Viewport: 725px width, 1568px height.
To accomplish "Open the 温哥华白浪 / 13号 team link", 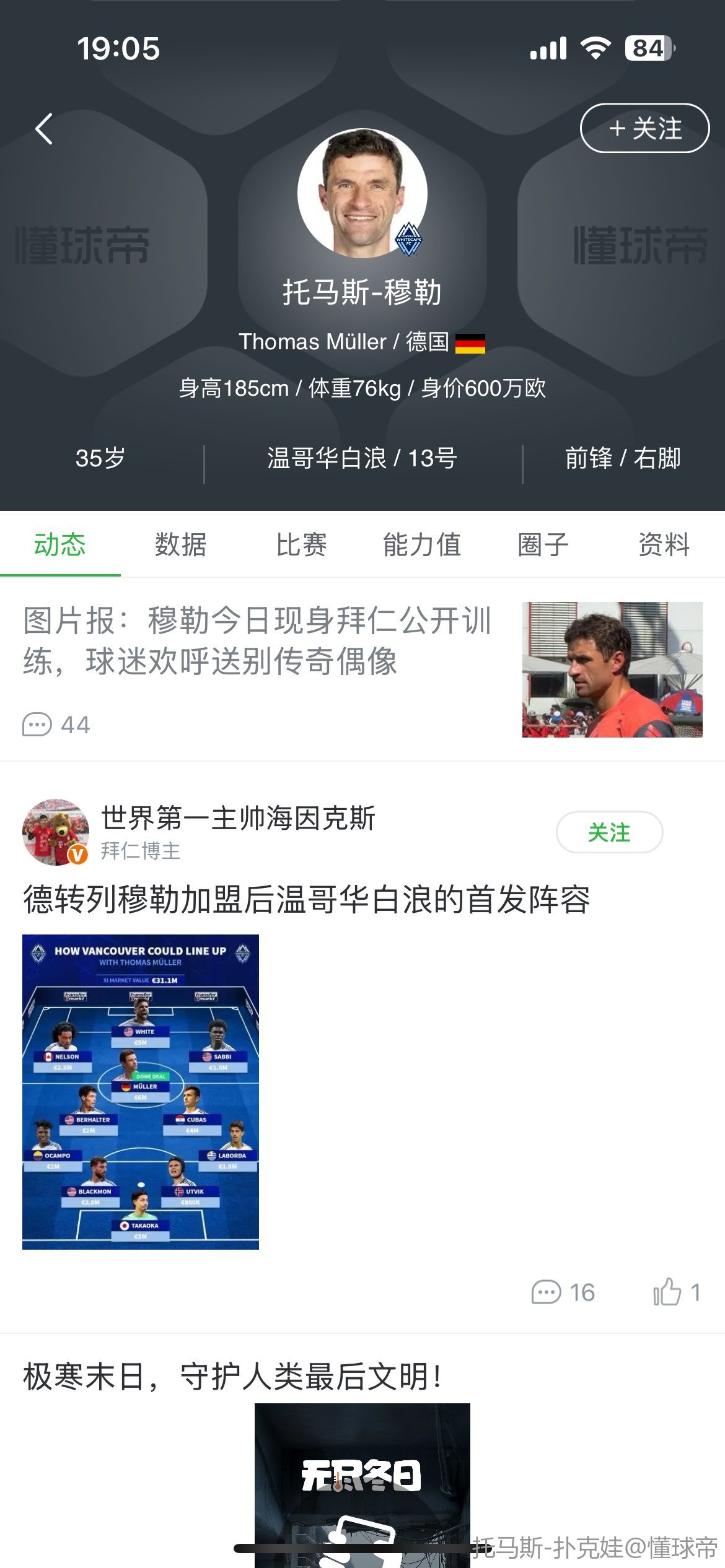I will [x=362, y=459].
